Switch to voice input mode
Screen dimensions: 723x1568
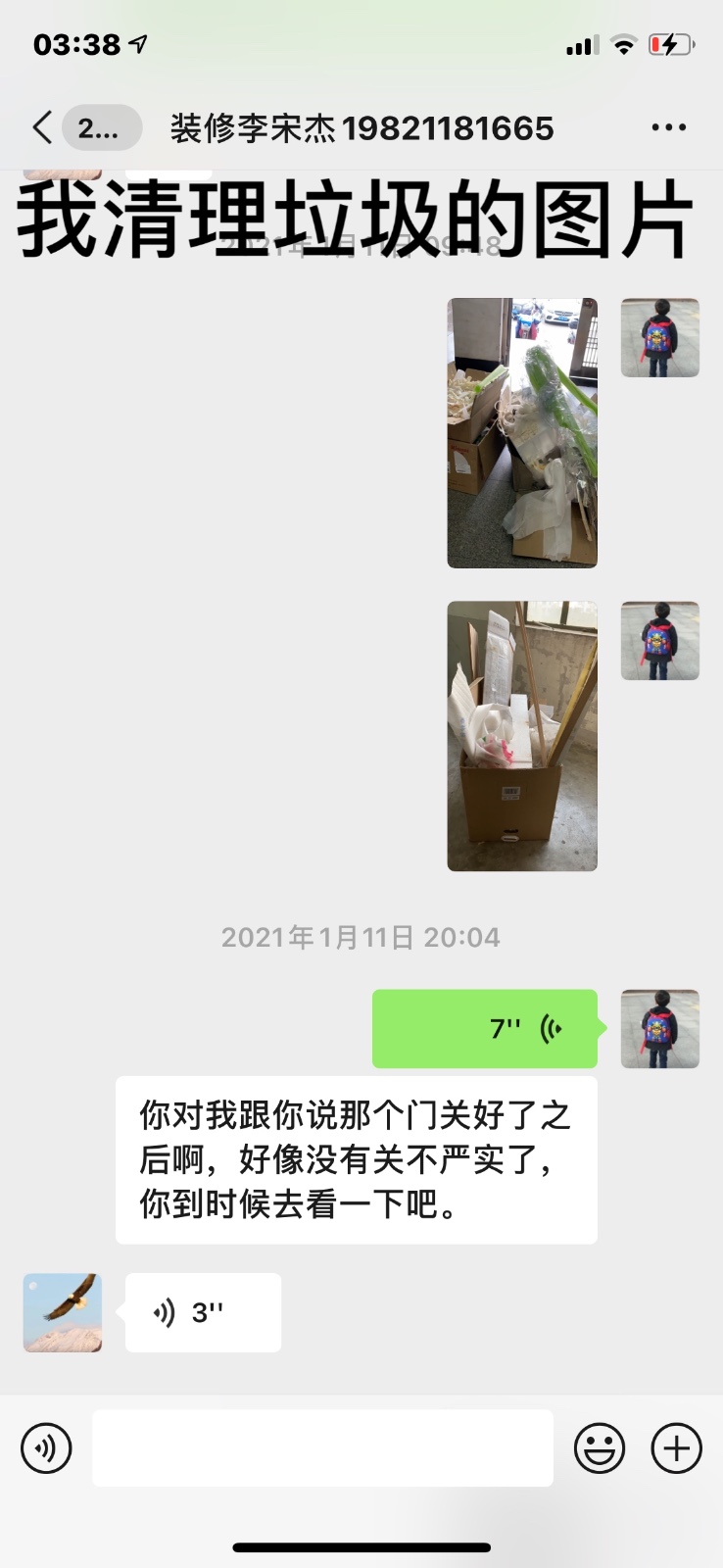tap(46, 1447)
